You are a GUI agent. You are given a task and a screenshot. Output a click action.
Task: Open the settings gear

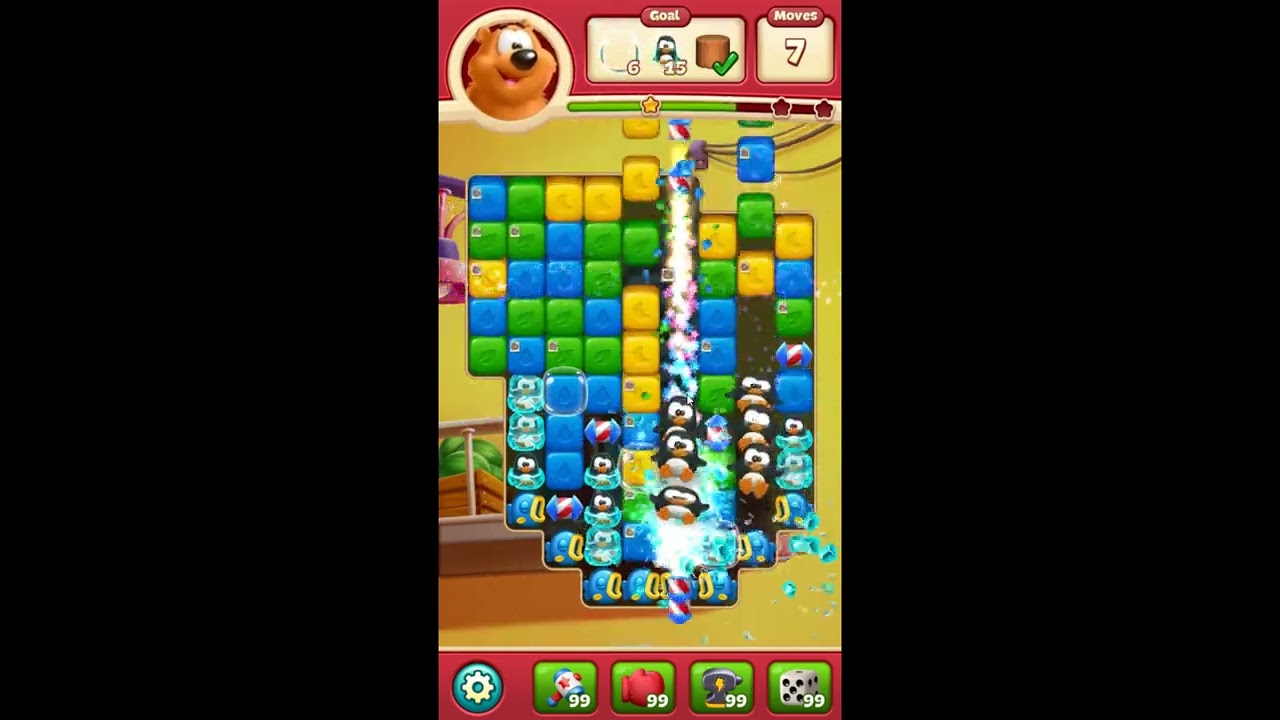coord(477,687)
